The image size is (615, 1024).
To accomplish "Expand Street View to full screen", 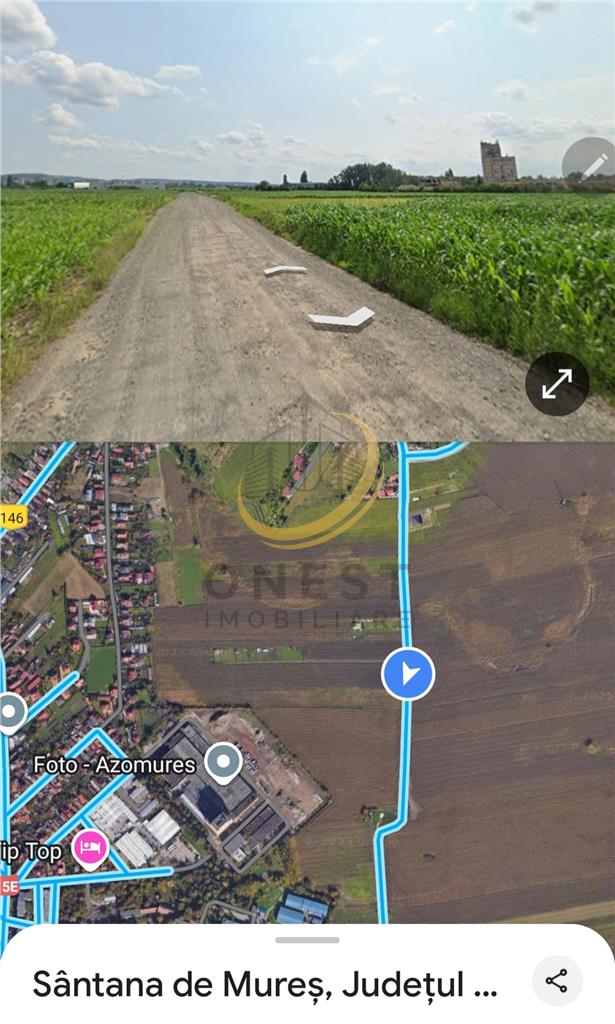I will tap(557, 384).
